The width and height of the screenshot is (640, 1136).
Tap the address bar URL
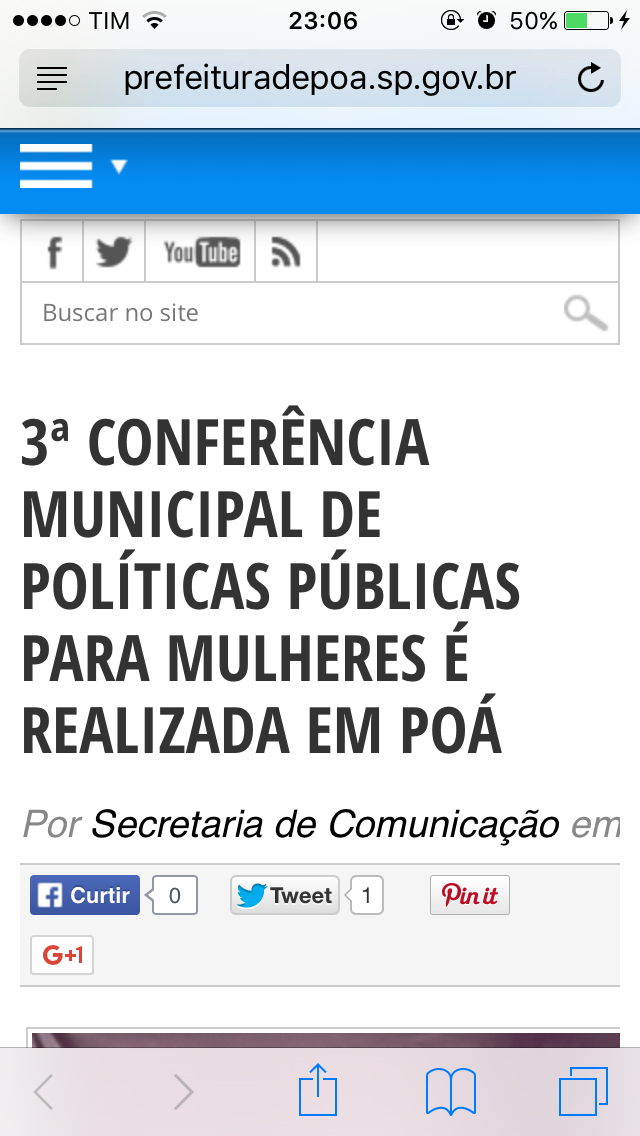point(320,78)
